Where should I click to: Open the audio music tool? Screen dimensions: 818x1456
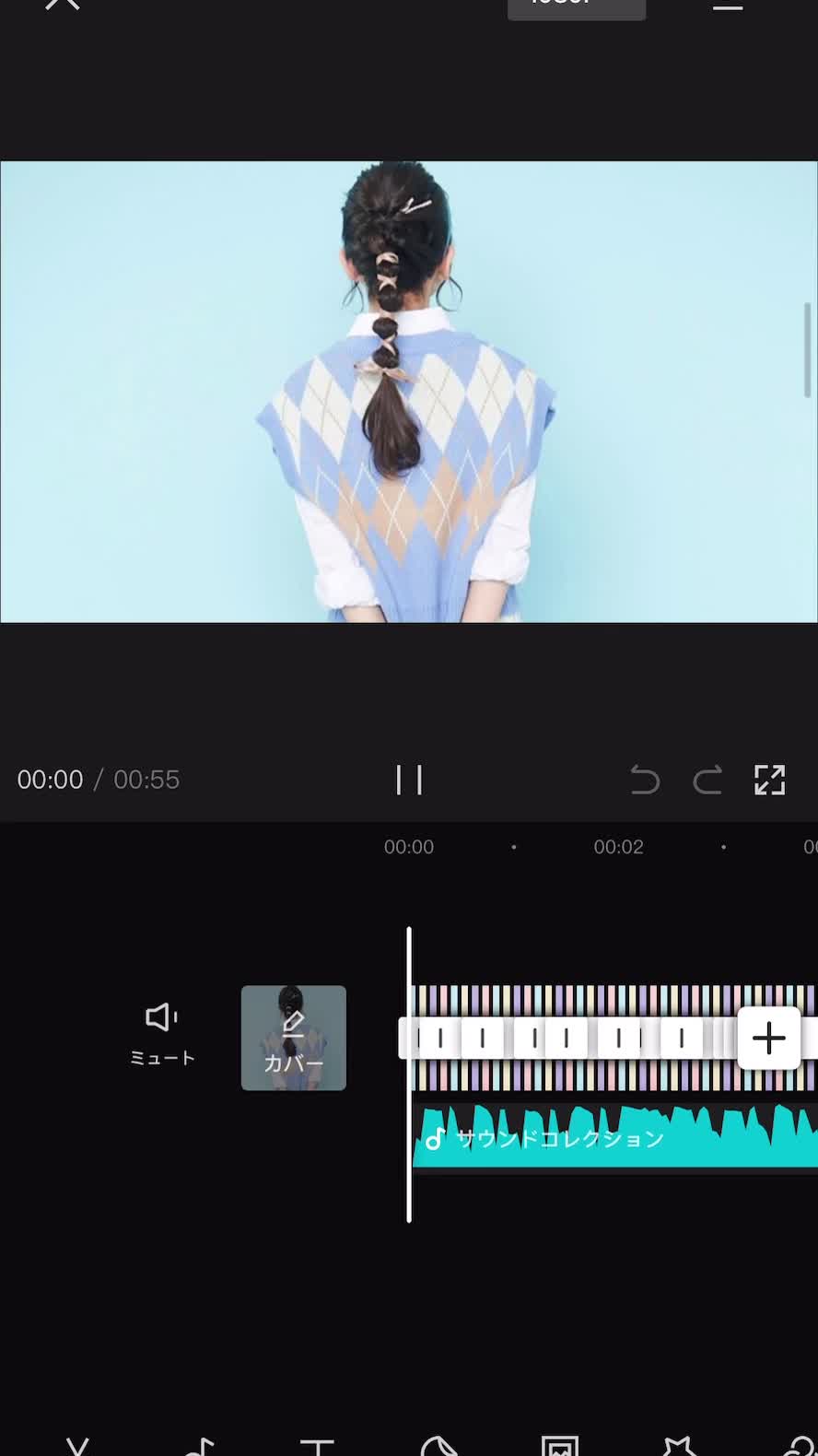[x=199, y=1447]
